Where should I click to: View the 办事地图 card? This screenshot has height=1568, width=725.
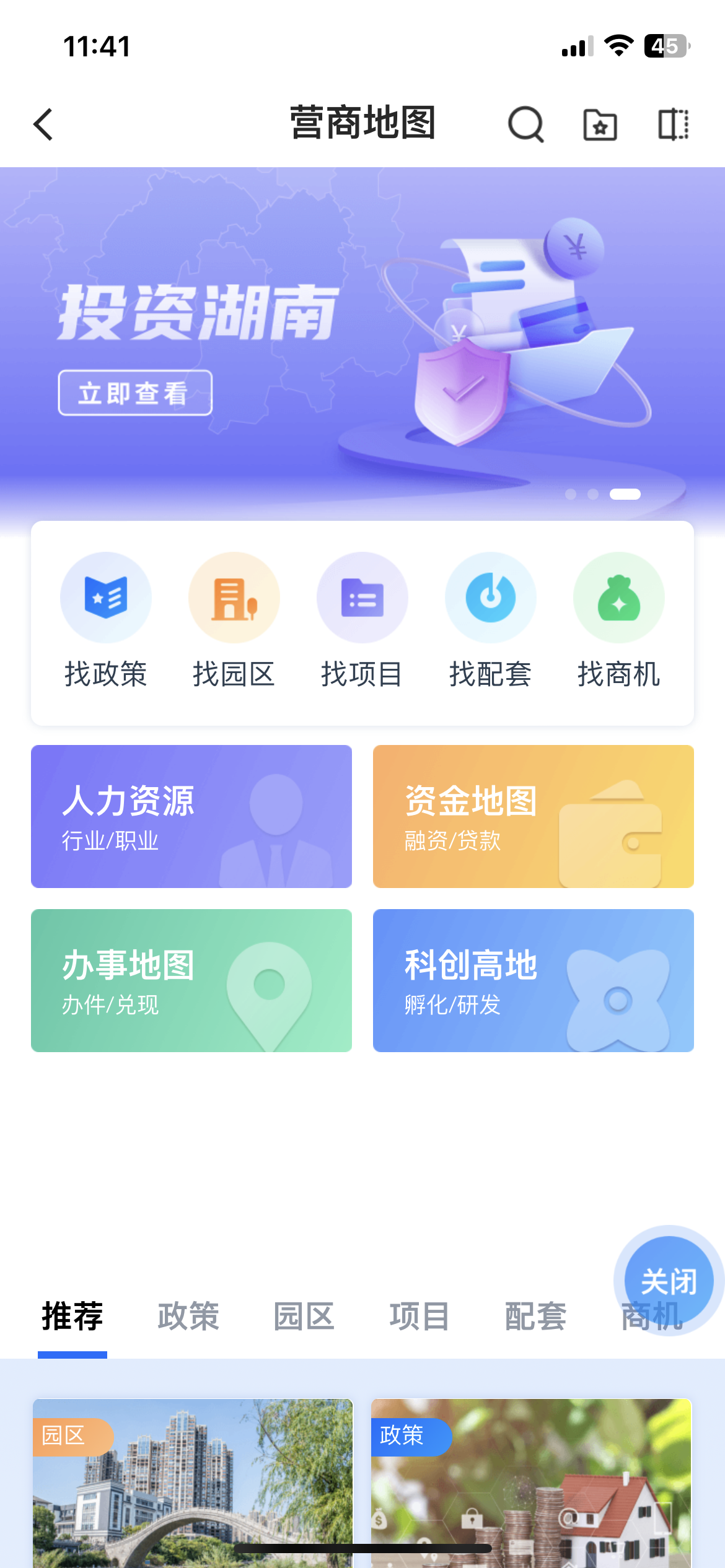click(191, 980)
